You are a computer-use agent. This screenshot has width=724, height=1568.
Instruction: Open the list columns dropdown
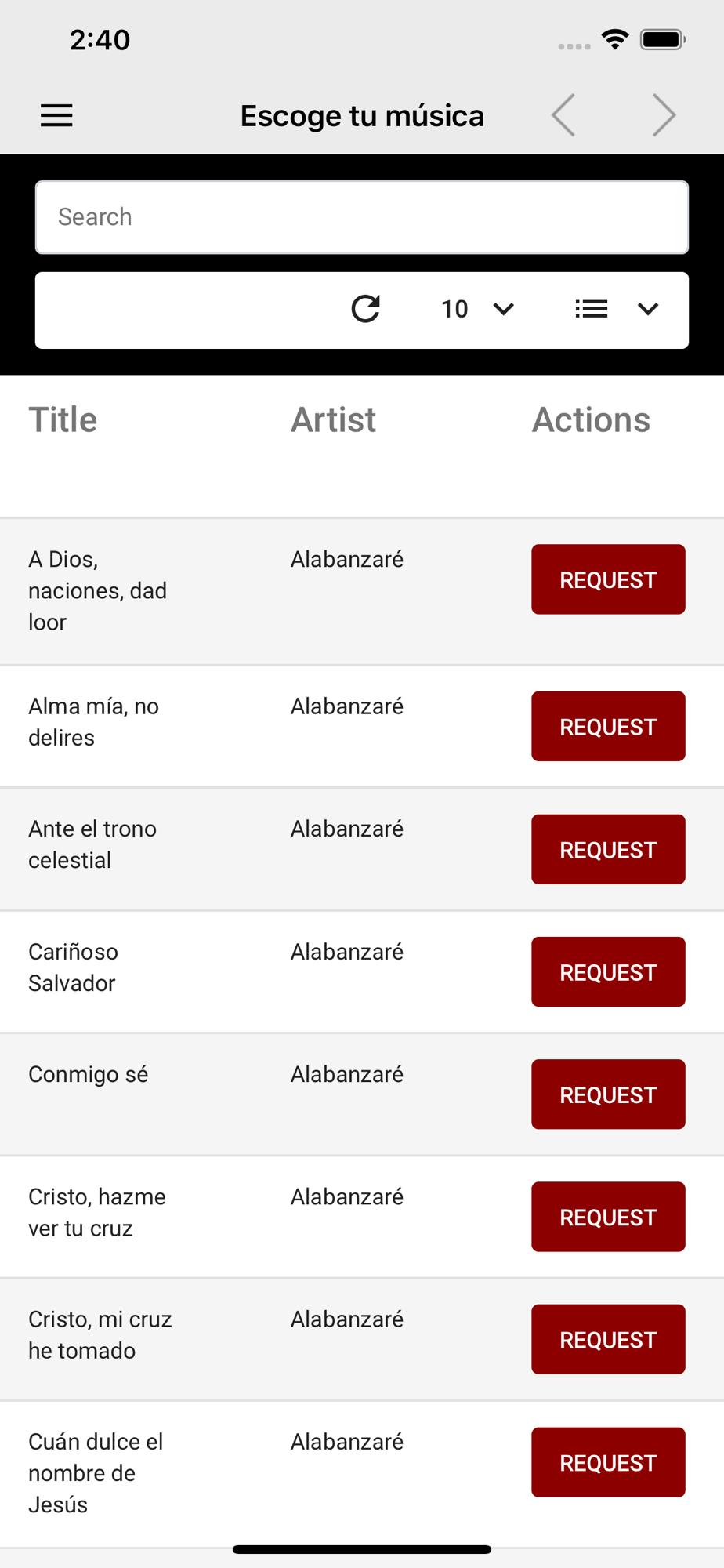coord(617,309)
